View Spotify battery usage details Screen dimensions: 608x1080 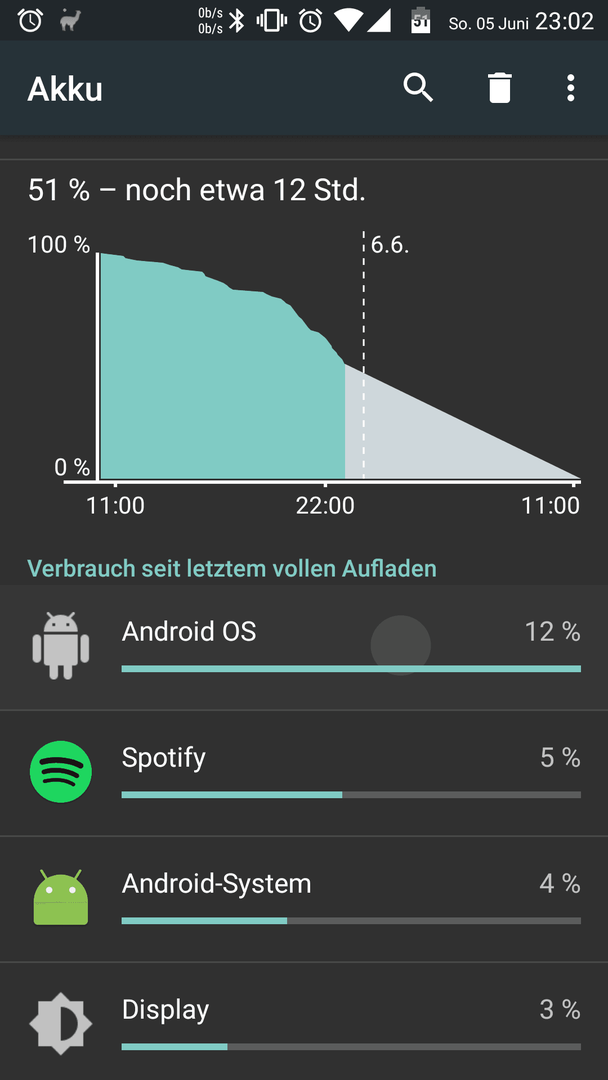(304, 773)
